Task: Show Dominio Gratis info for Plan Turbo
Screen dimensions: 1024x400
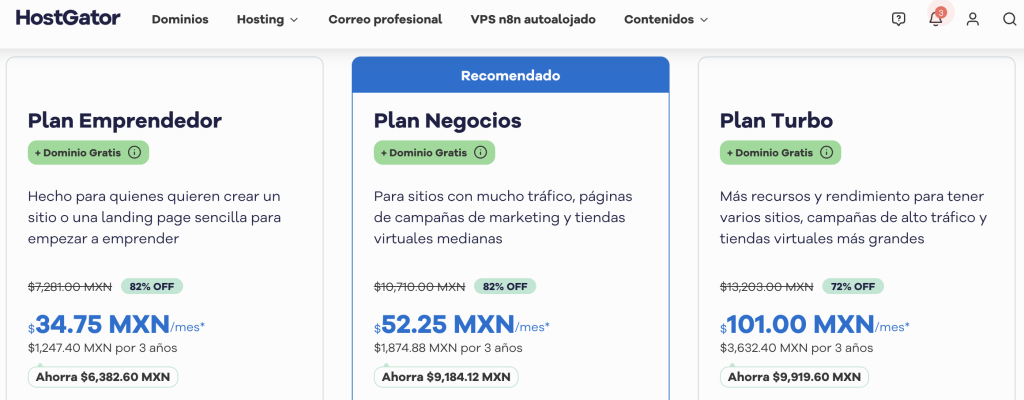Action: coord(826,153)
